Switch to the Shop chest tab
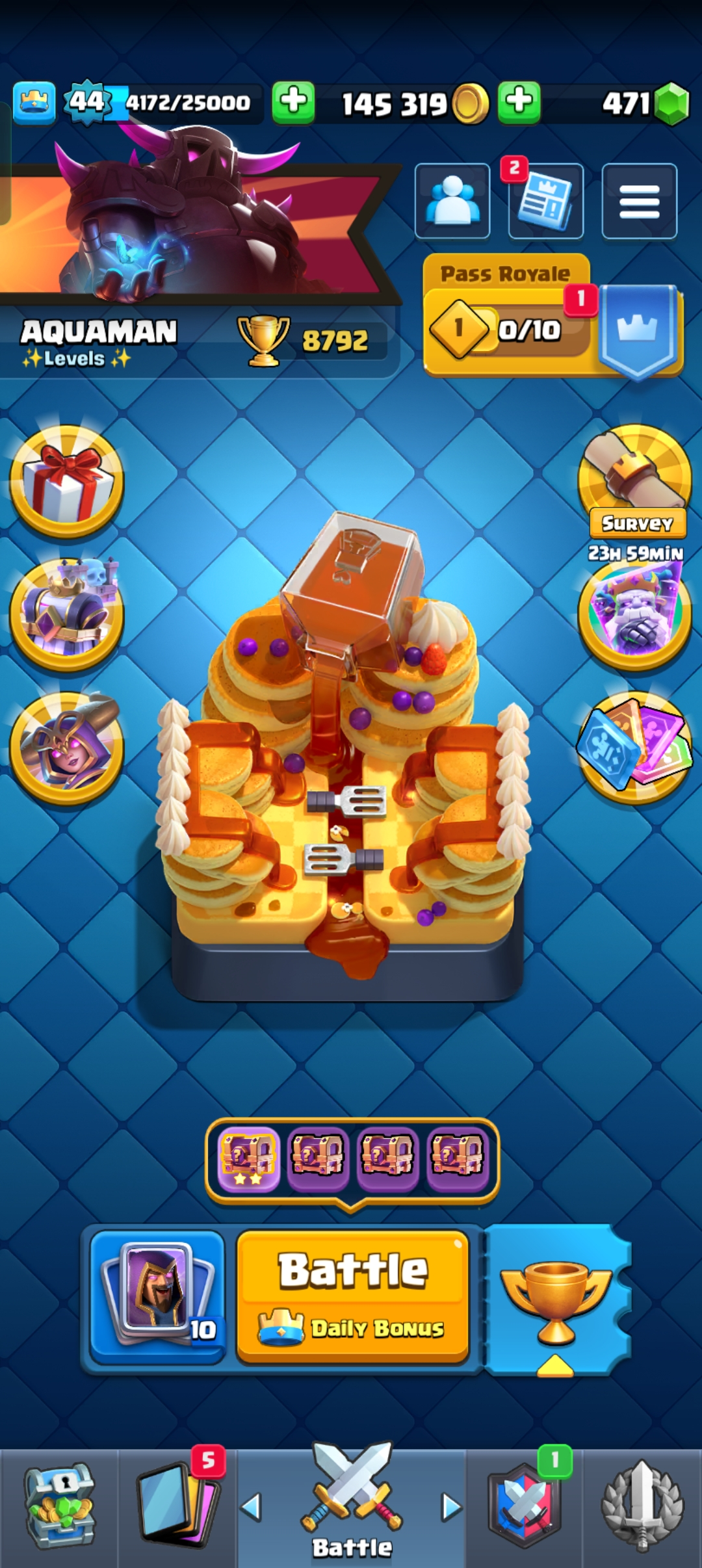This screenshot has height=1568, width=702. pyautogui.click(x=59, y=1508)
